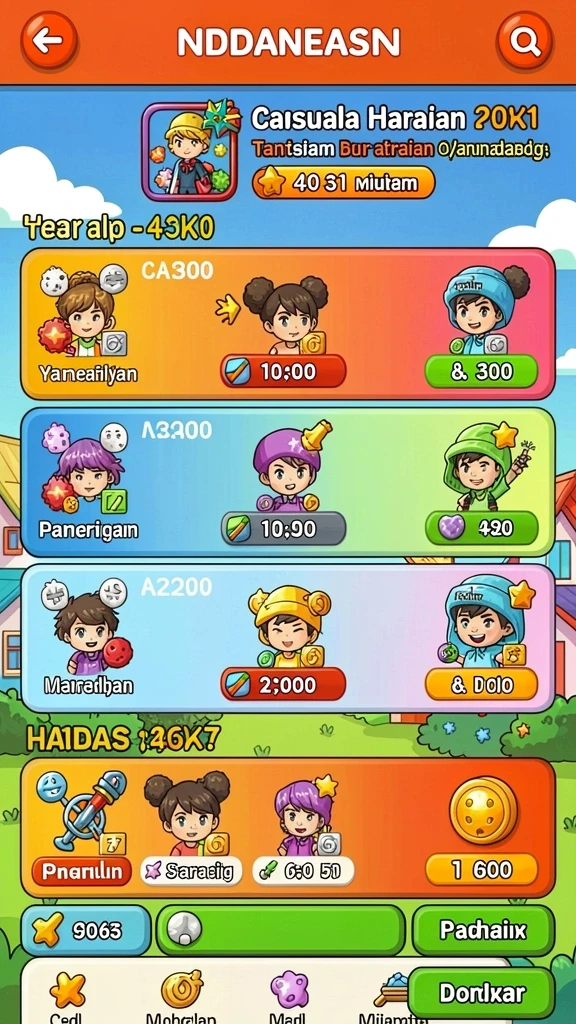576x1024 pixels.
Task: Open the Yaneafilyan card
Action: click(x=288, y=324)
